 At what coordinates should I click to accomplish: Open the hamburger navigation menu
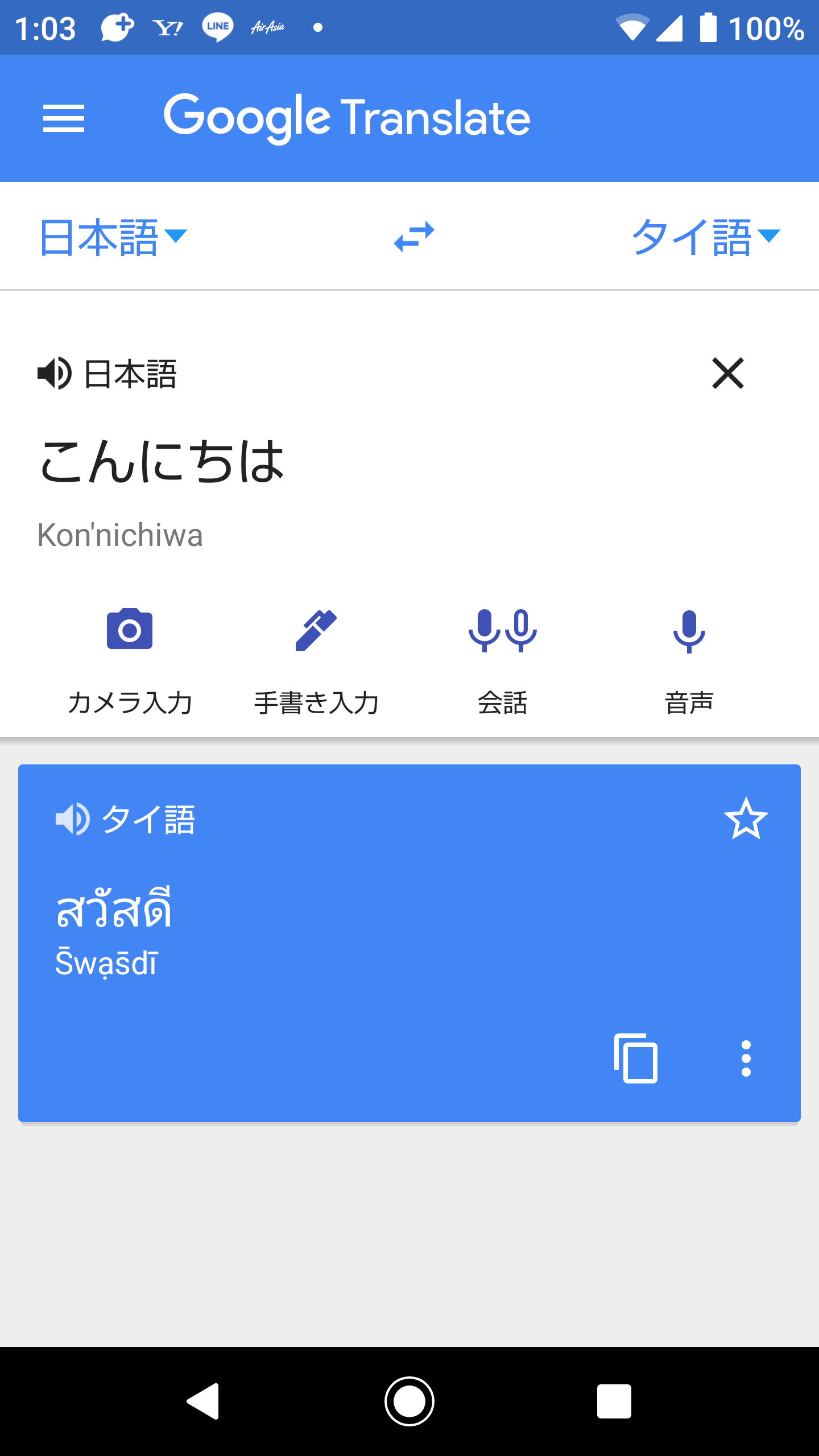pyautogui.click(x=64, y=118)
